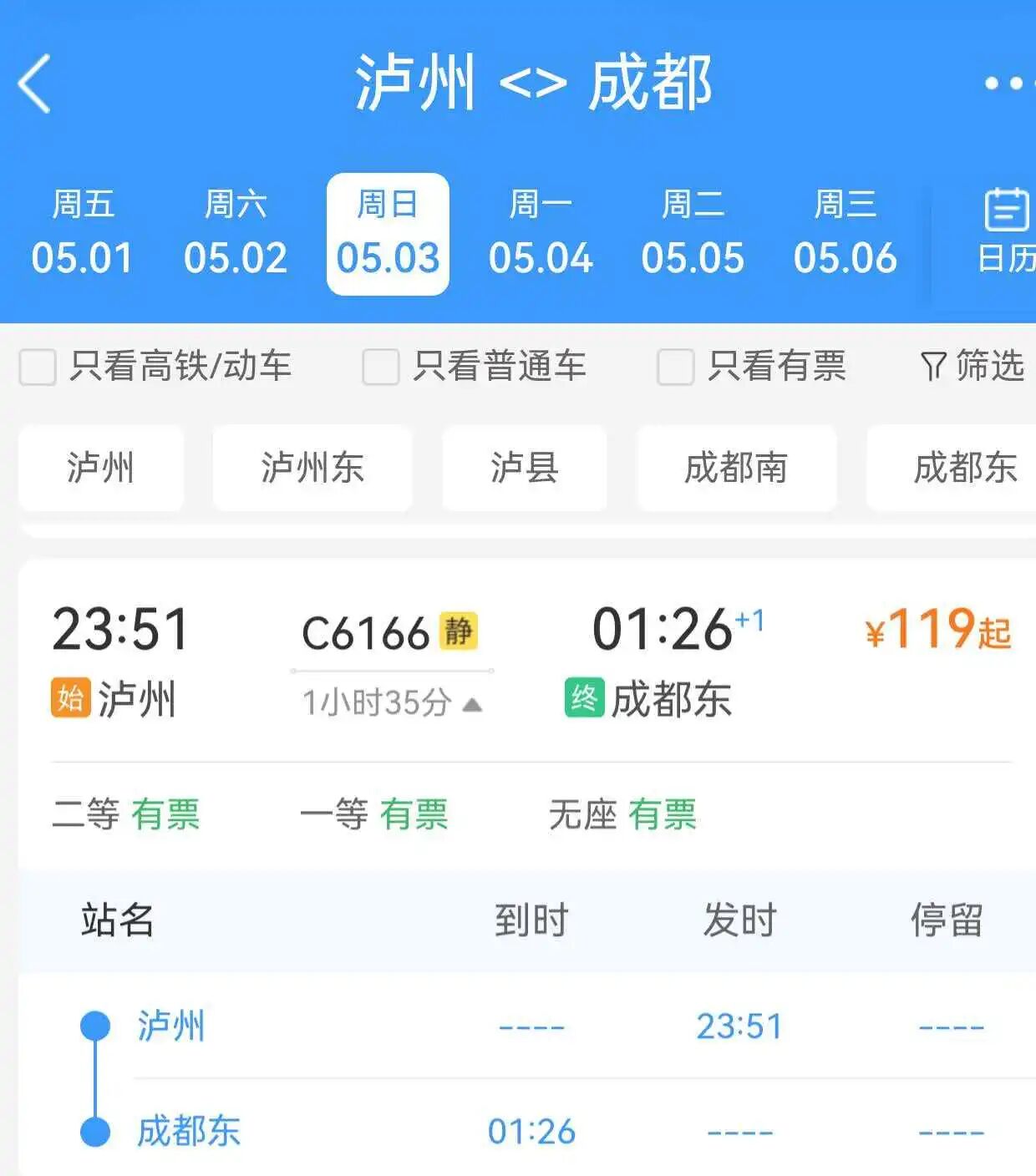The height and width of the screenshot is (1176, 1036).
Task: Click 有票 next to 二等 seat class
Action: (165, 816)
